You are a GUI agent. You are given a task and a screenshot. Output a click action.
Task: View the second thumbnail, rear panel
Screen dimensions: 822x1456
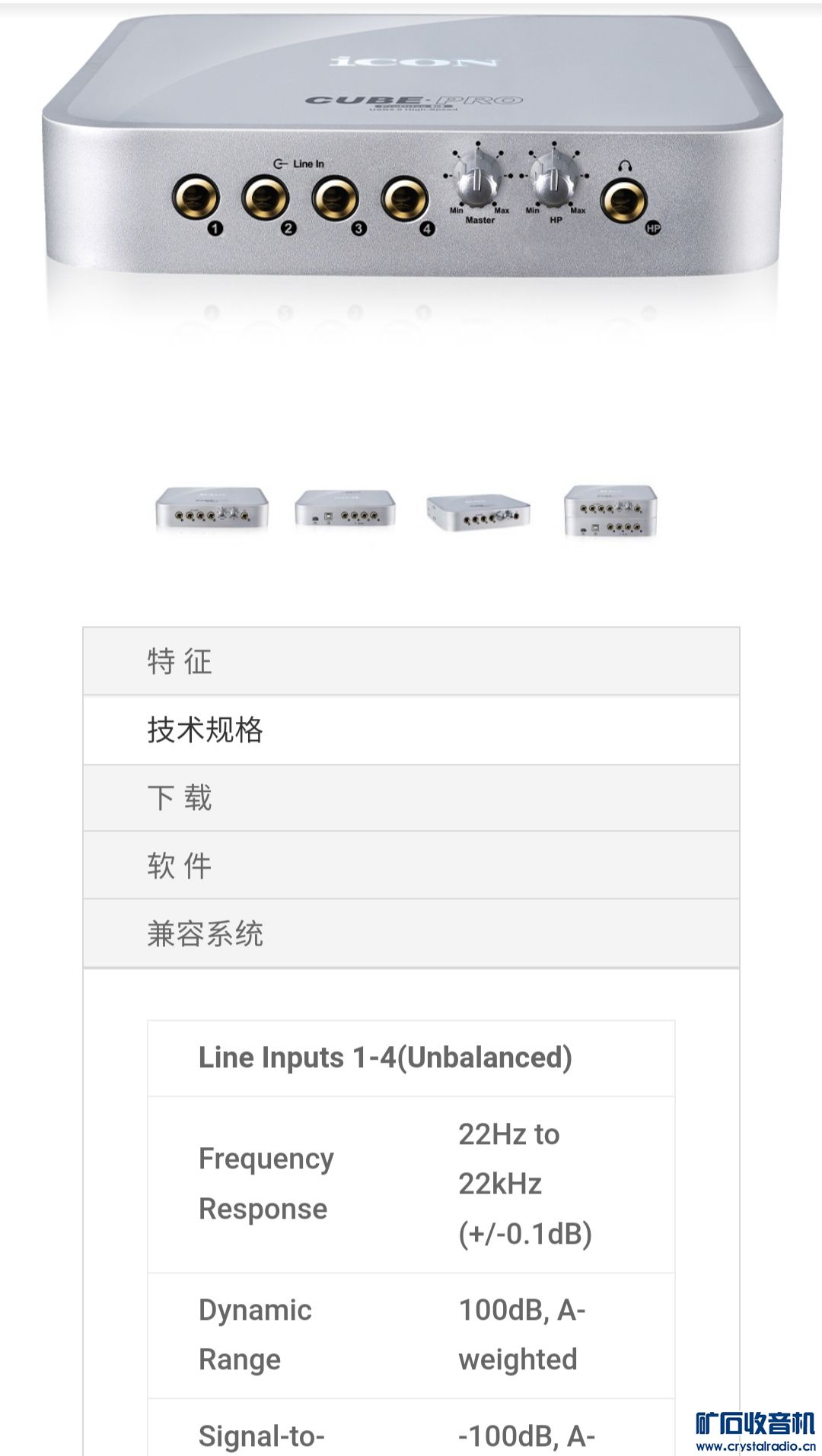346,509
